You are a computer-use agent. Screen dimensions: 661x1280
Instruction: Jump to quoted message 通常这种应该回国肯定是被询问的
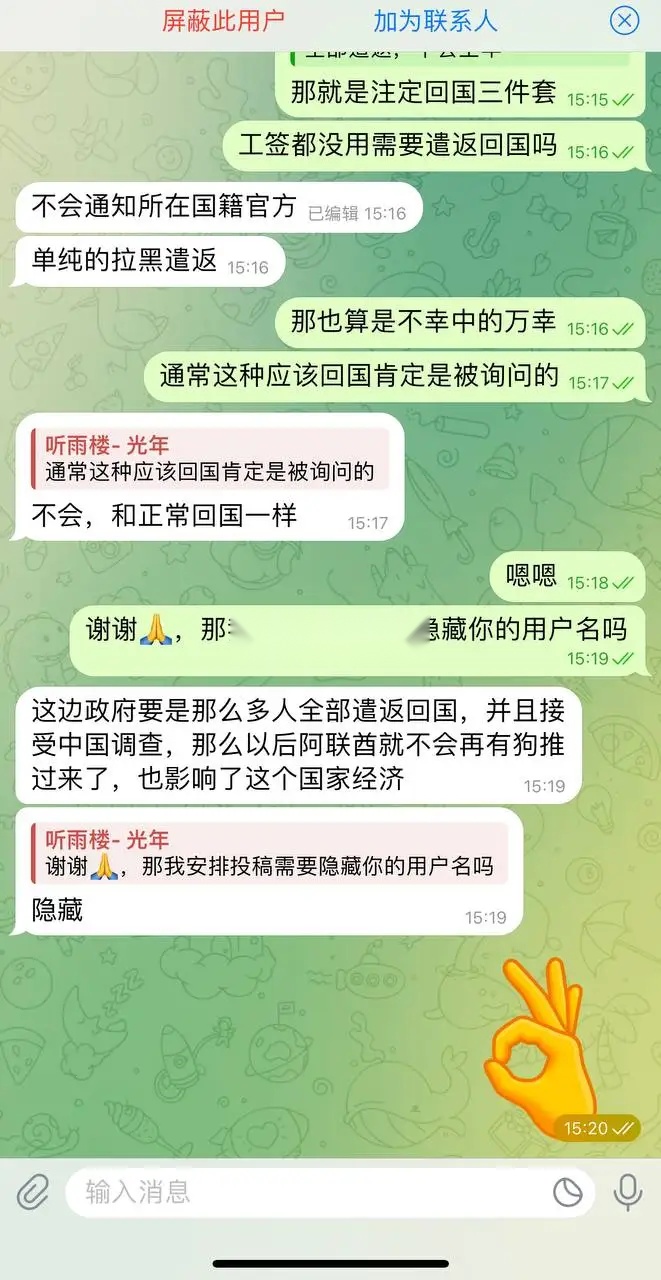coord(210,459)
